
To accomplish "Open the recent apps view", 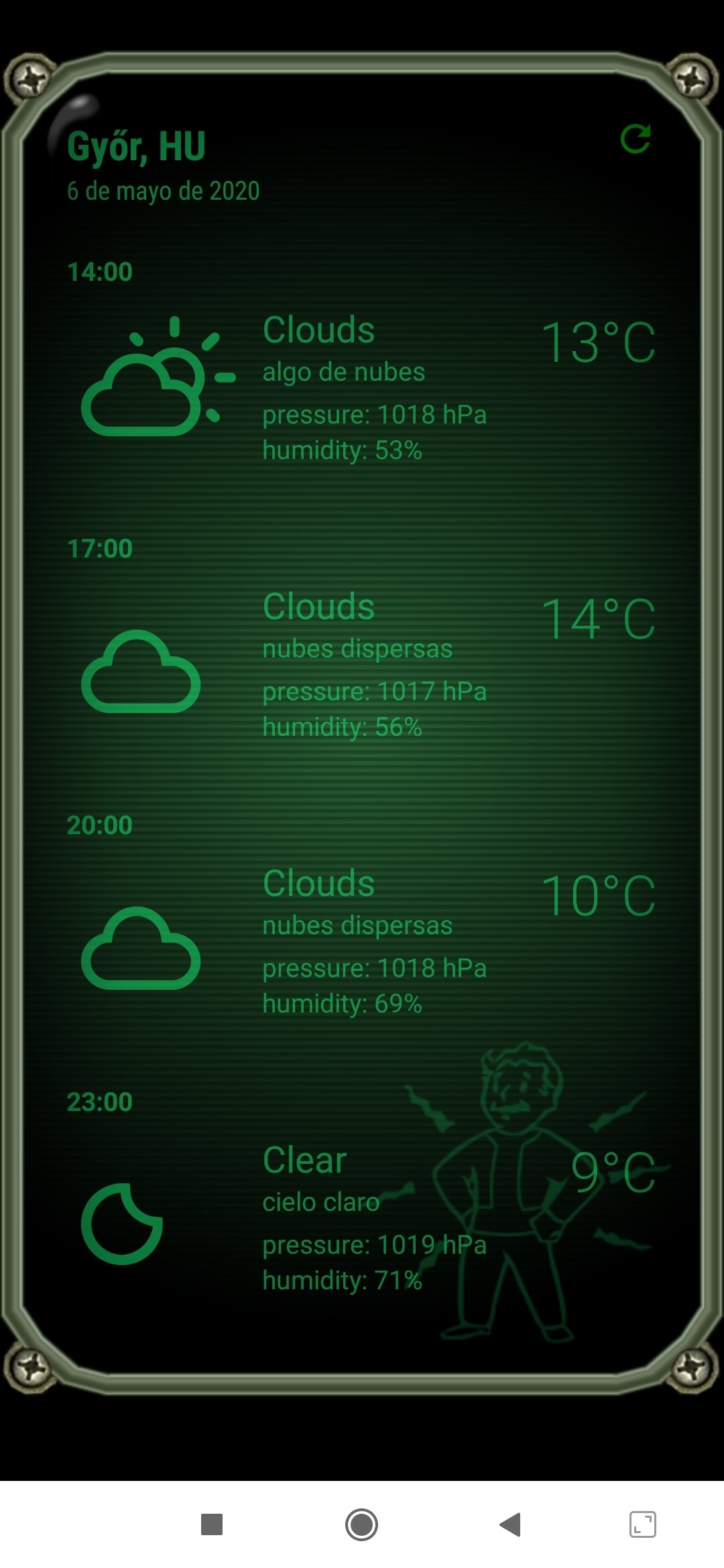I will [212, 1524].
